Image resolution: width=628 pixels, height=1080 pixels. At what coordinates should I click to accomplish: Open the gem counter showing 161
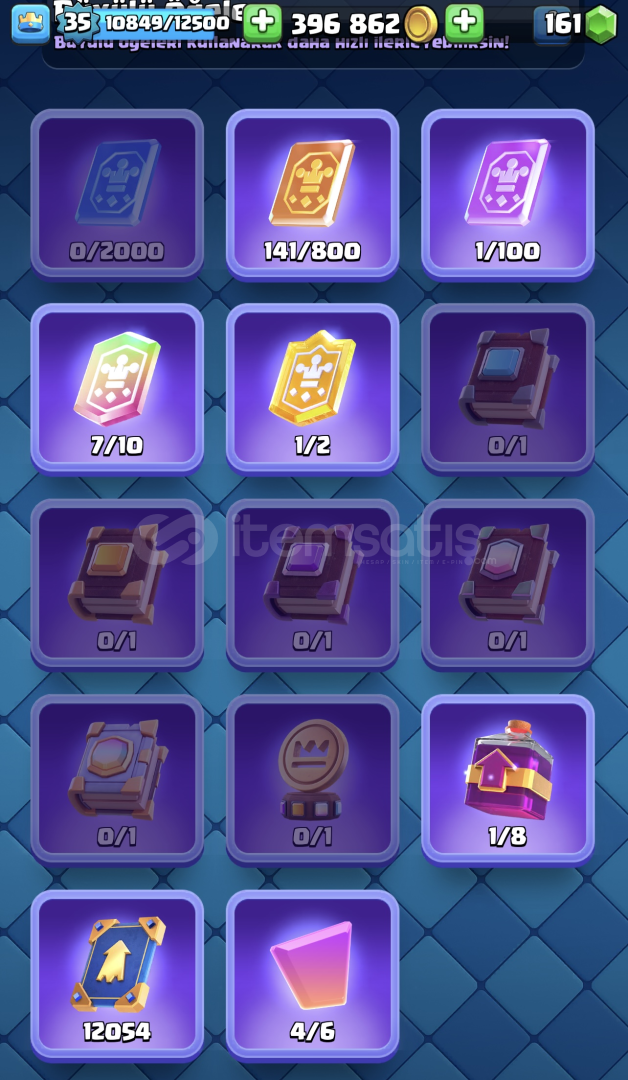pyautogui.click(x=576, y=24)
